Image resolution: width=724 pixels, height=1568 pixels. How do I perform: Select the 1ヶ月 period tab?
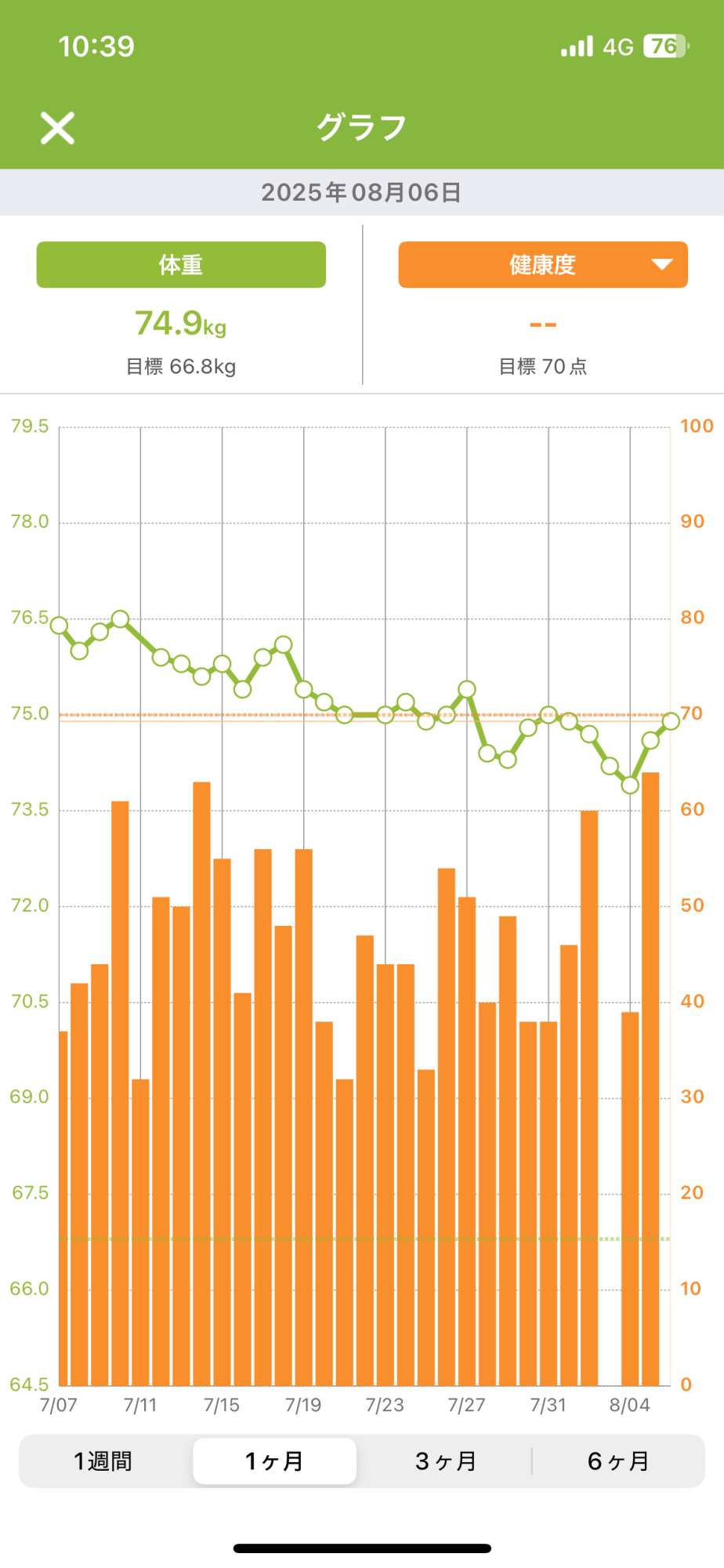pos(274,1461)
